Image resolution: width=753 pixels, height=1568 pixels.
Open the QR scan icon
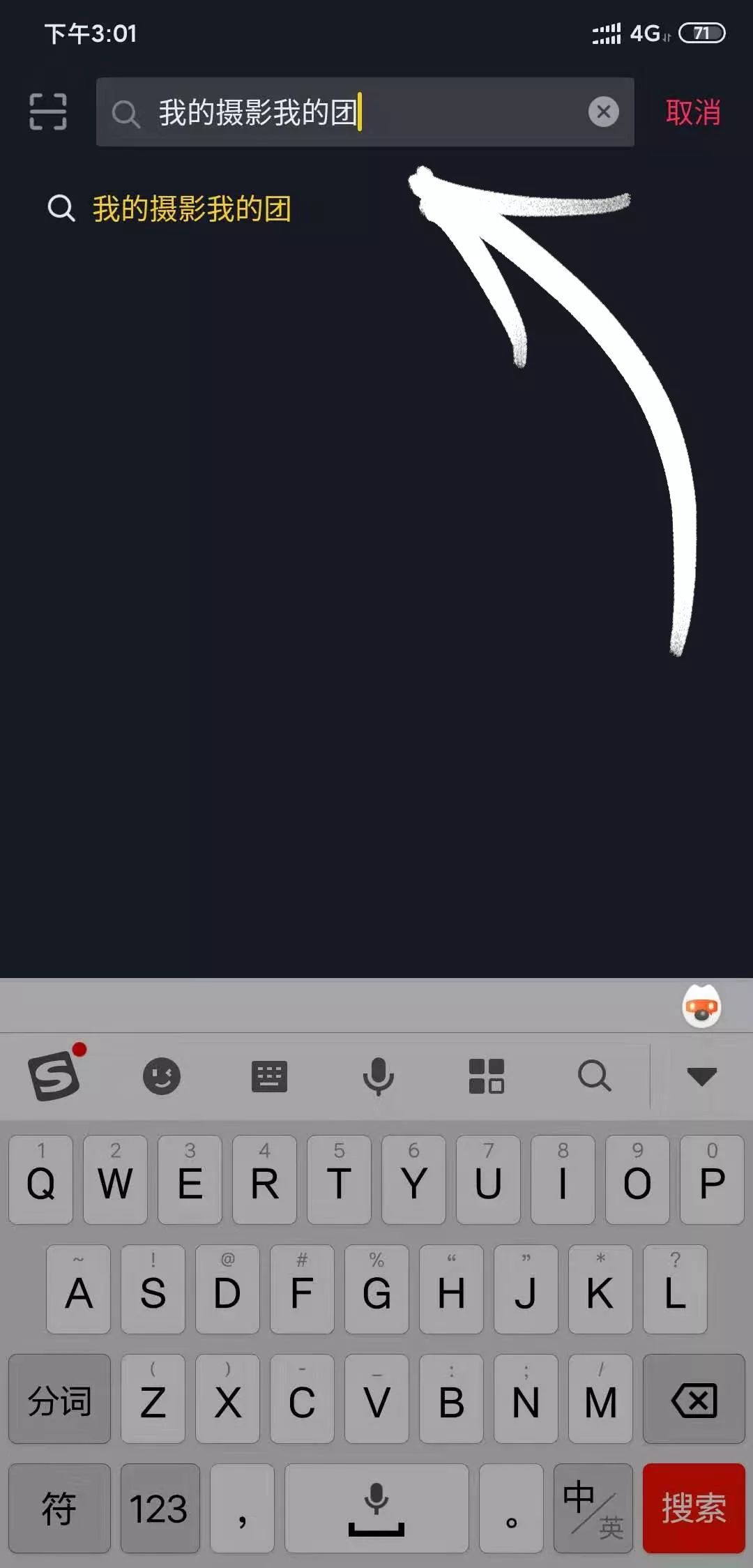click(x=48, y=112)
